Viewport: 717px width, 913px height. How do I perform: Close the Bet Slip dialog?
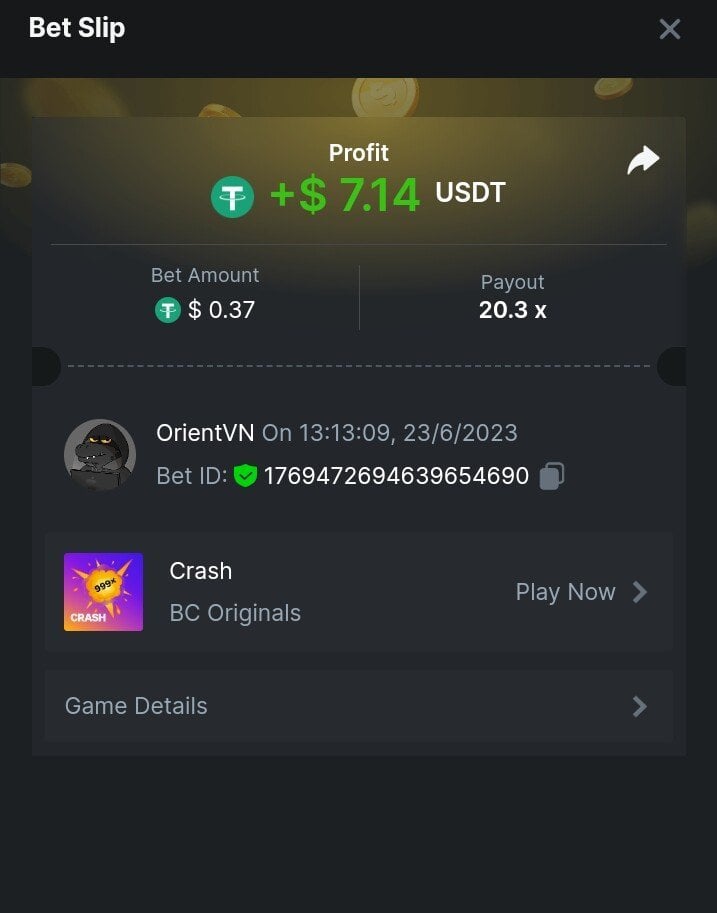pyautogui.click(x=669, y=29)
